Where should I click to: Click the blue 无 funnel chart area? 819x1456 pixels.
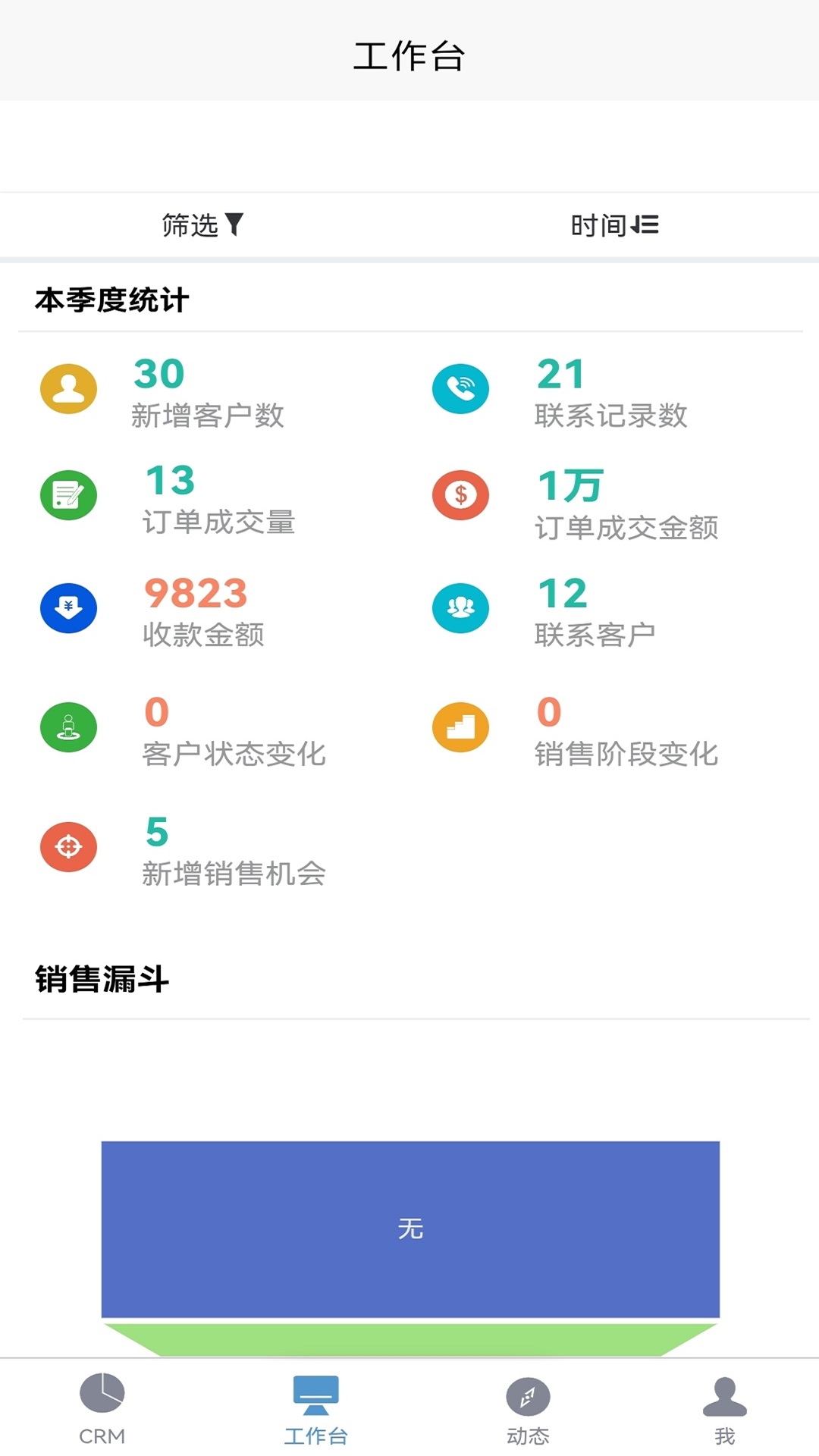(x=409, y=1228)
